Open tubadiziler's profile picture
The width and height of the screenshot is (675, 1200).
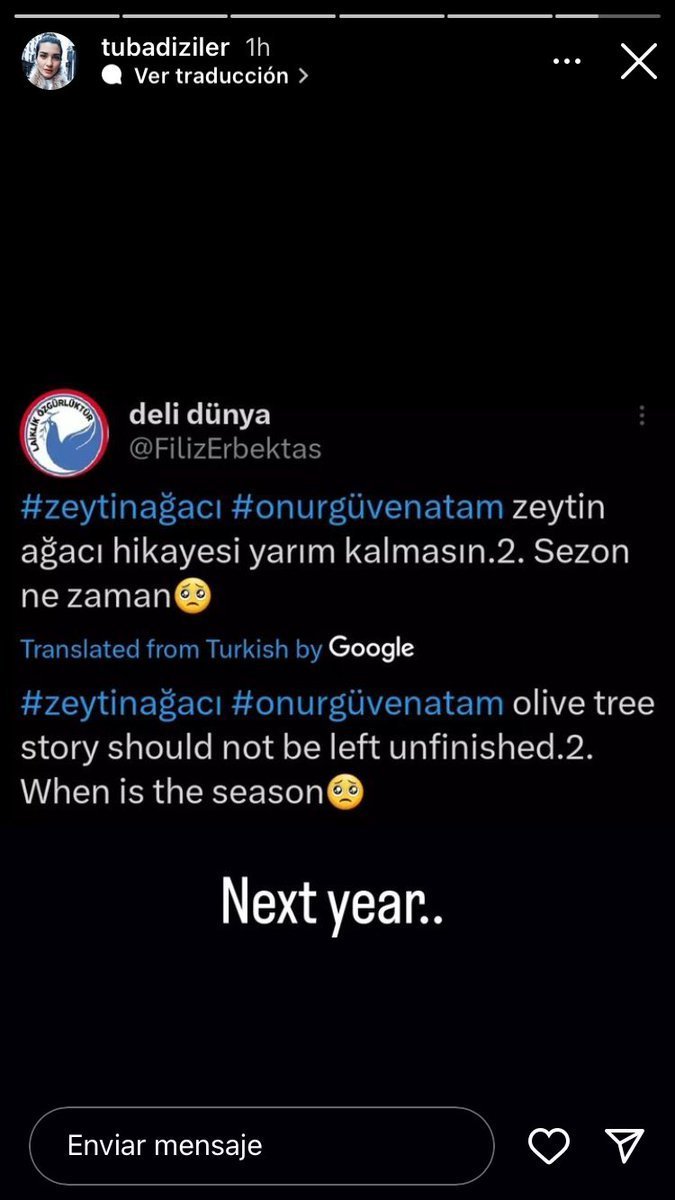tap(49, 61)
